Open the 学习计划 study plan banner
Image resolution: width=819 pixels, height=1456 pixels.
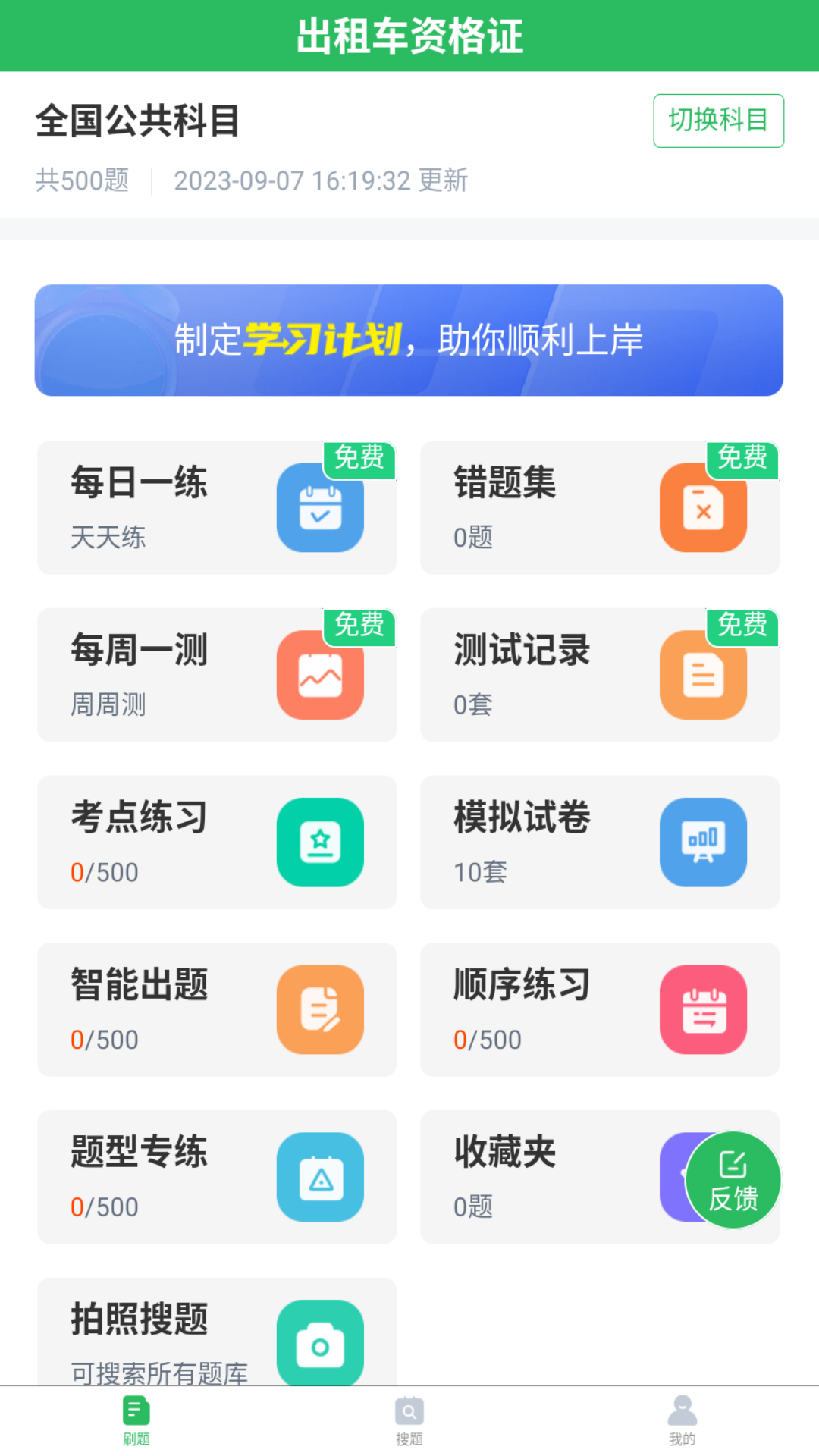[409, 339]
